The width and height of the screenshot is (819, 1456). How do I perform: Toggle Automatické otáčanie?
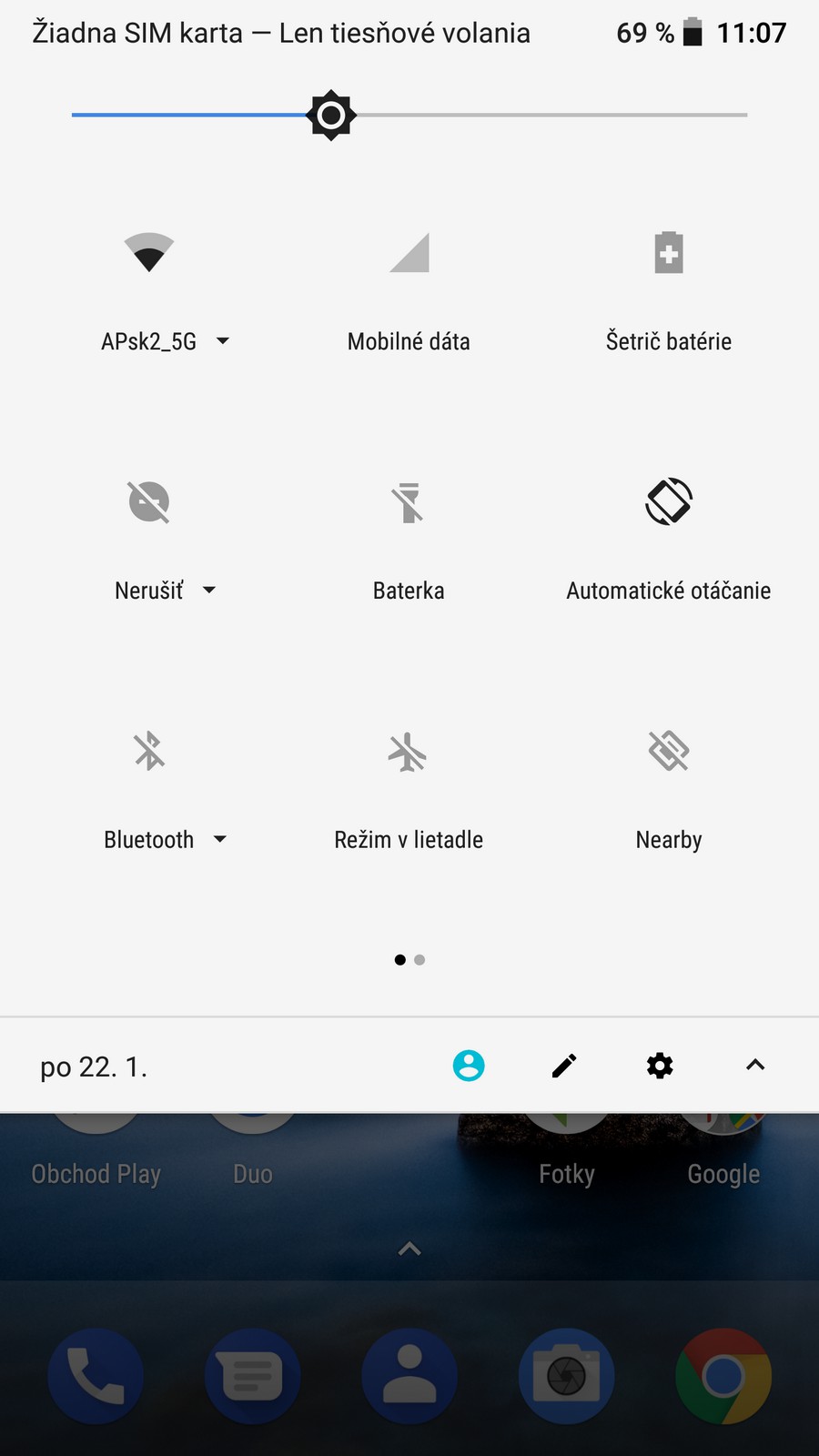[x=669, y=502]
